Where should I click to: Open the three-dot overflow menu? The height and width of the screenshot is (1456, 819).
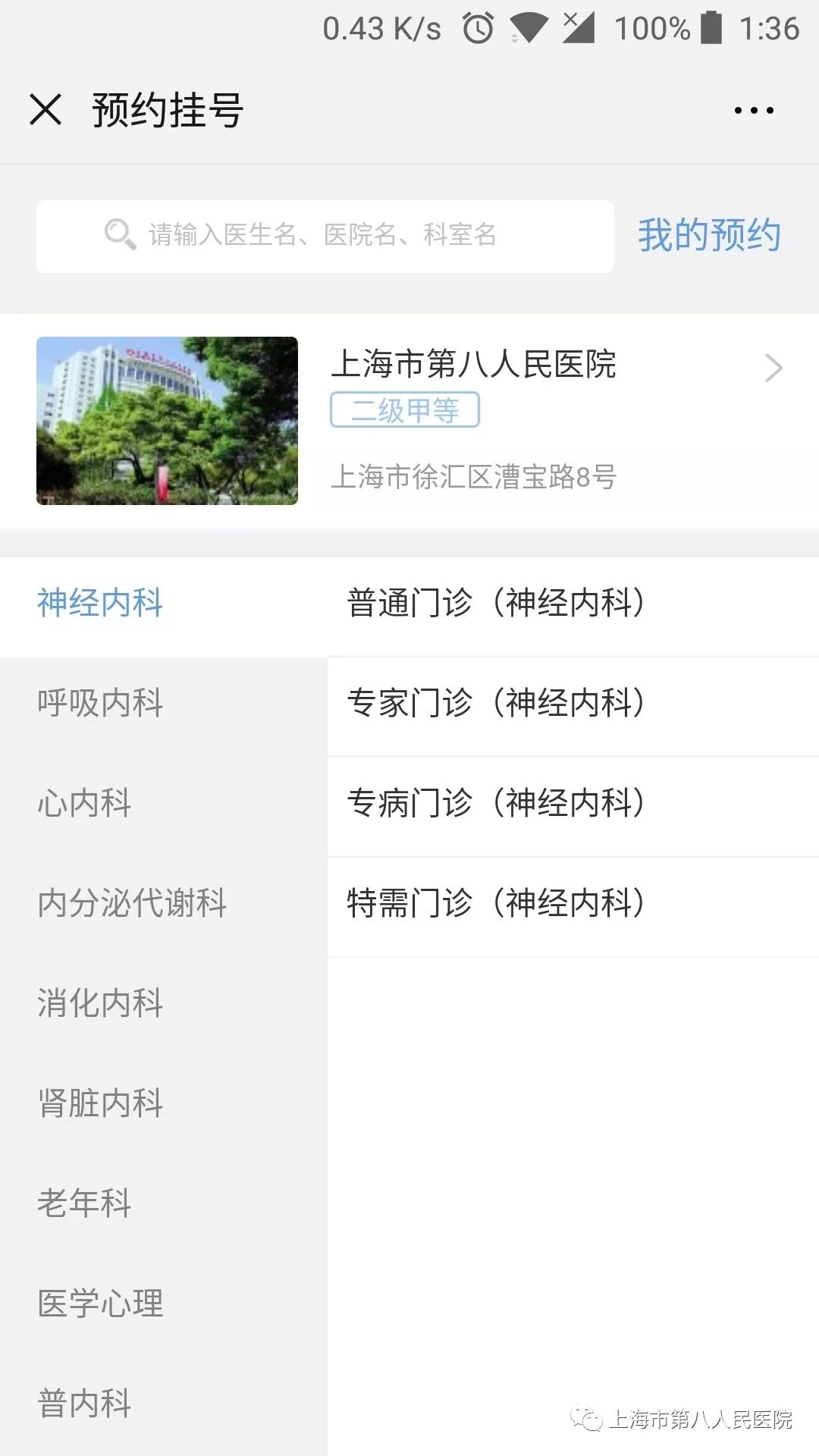(754, 111)
